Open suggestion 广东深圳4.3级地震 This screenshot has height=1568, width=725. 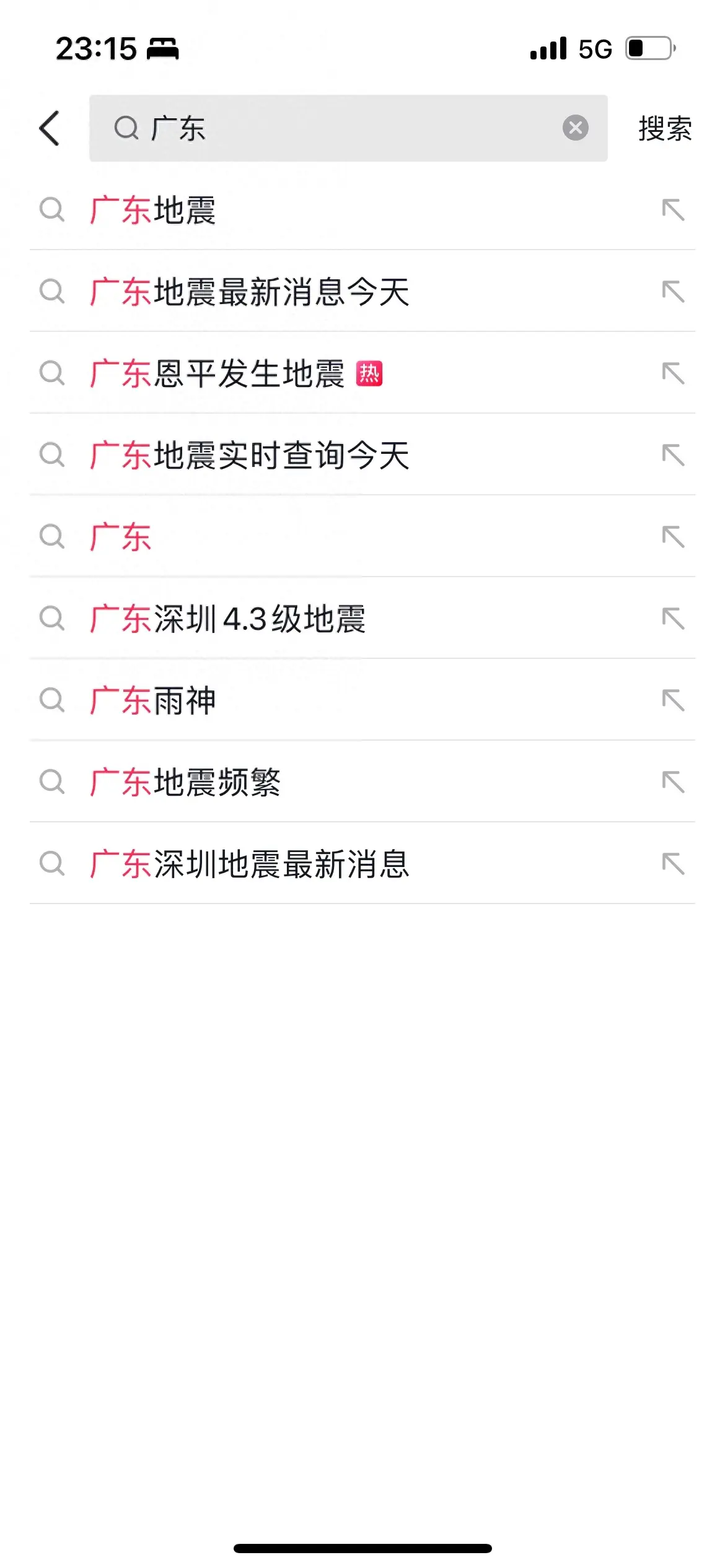pos(362,619)
